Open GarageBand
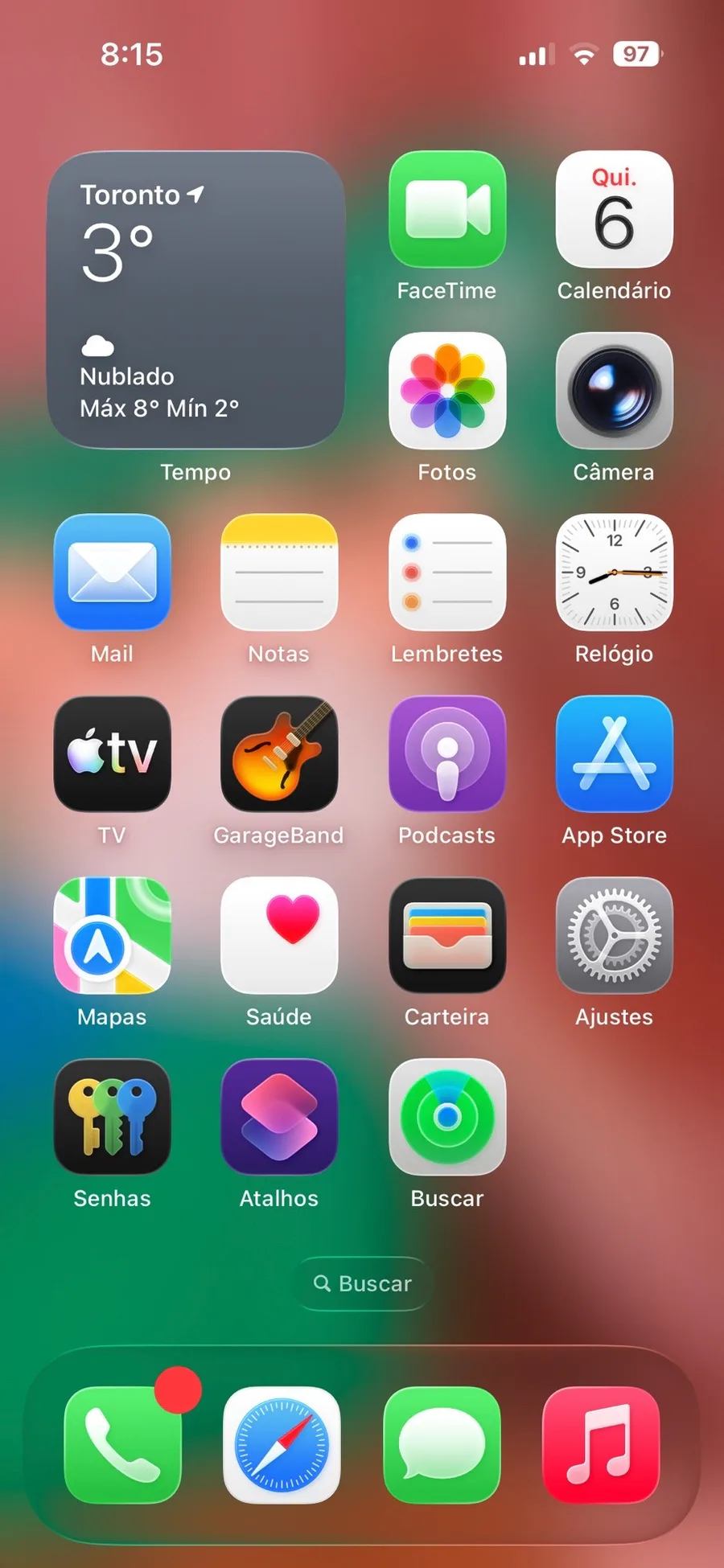 pos(279,753)
